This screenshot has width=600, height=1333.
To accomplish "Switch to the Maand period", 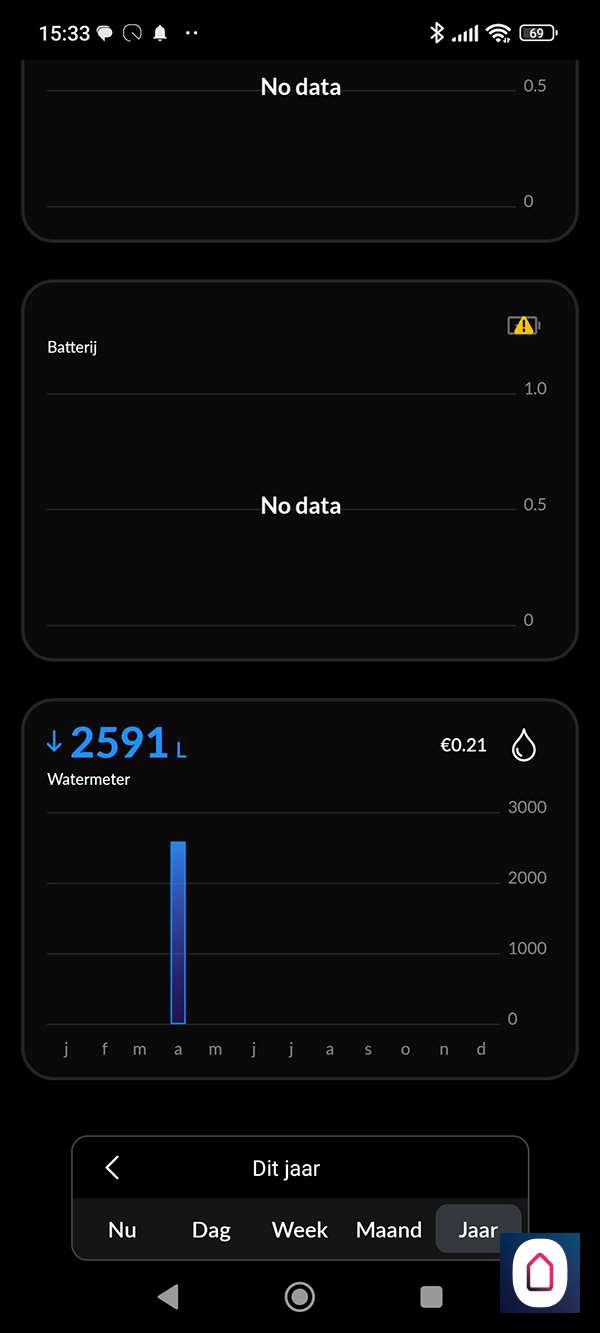I will click(x=389, y=1229).
